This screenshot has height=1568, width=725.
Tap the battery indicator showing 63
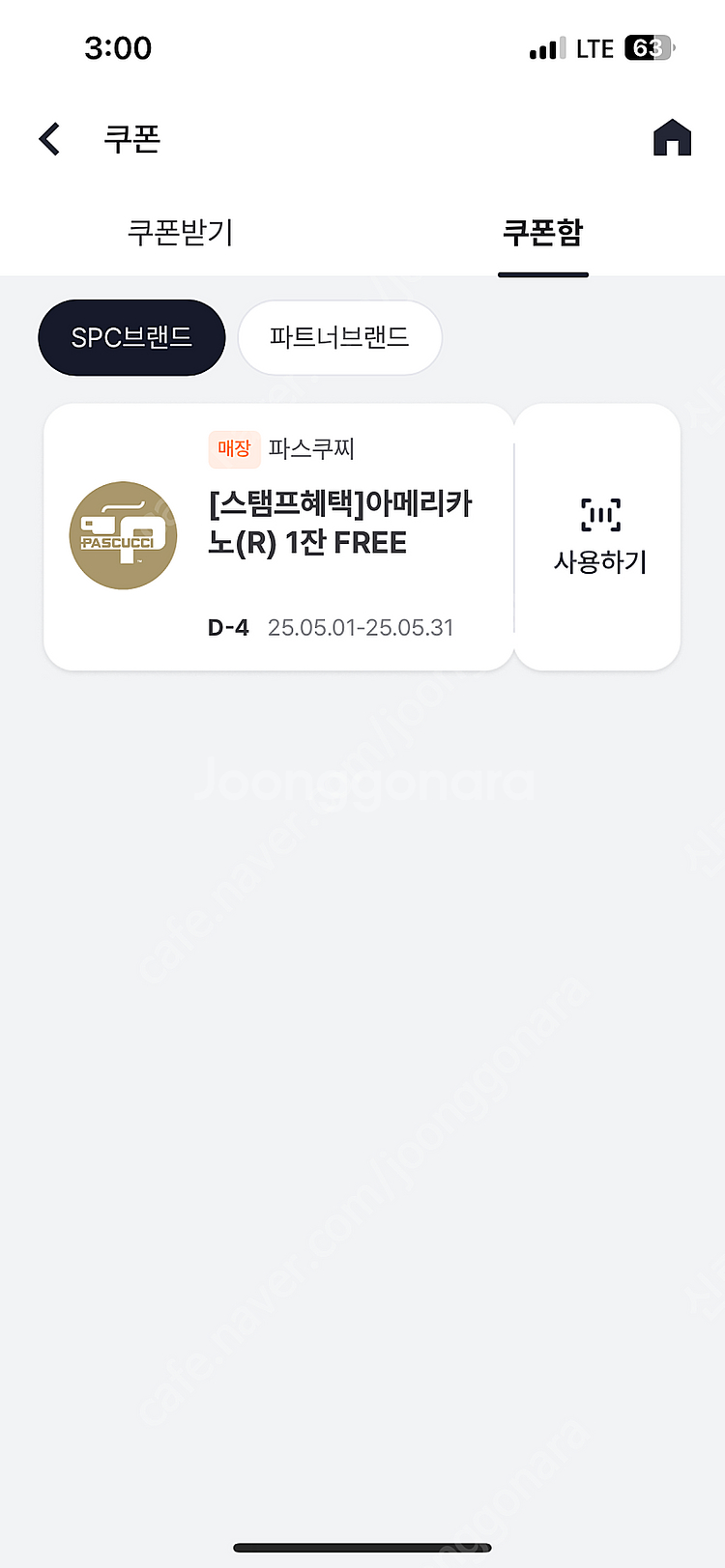[x=652, y=46]
